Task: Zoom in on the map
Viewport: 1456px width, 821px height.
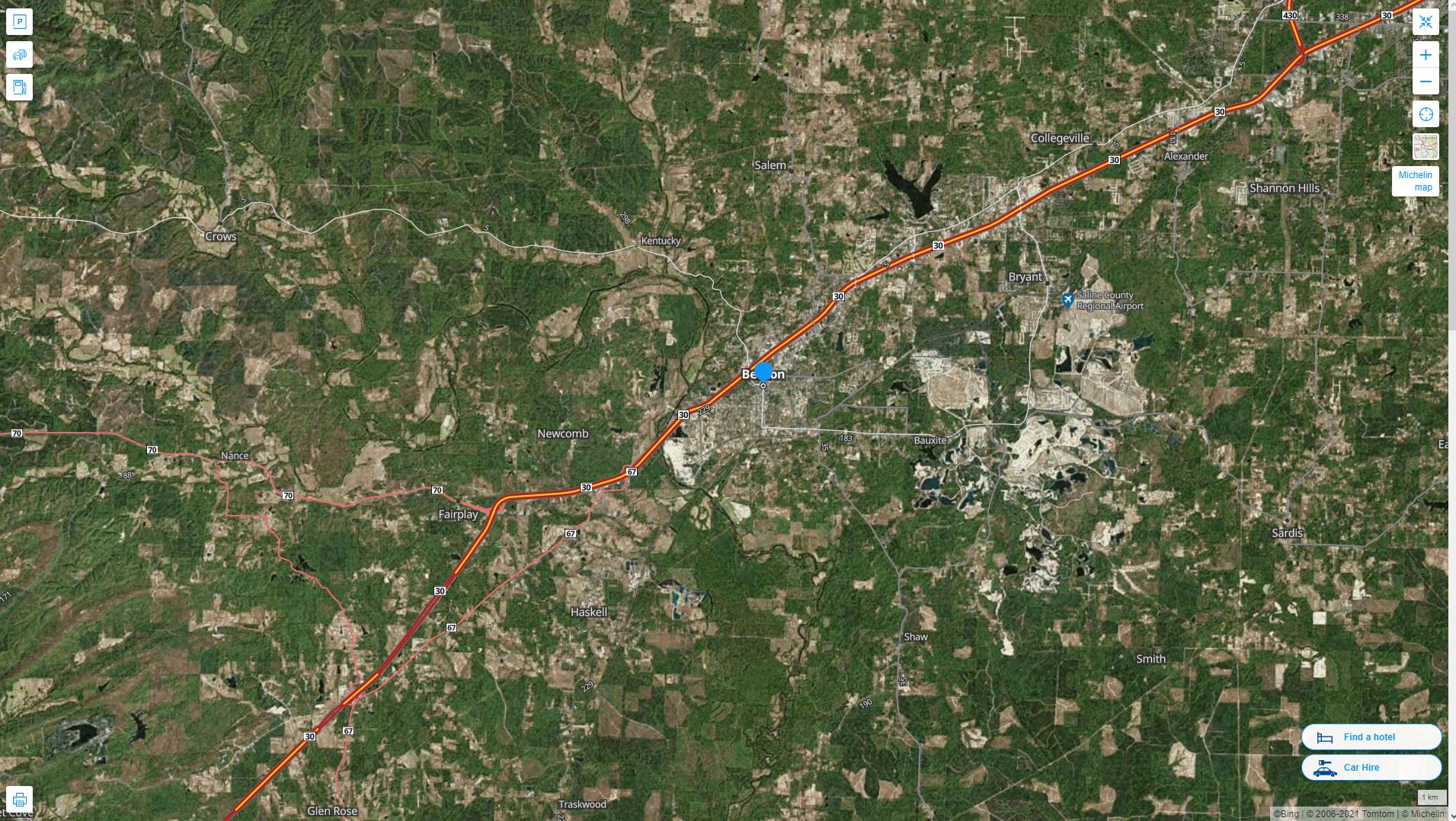Action: point(1426,55)
